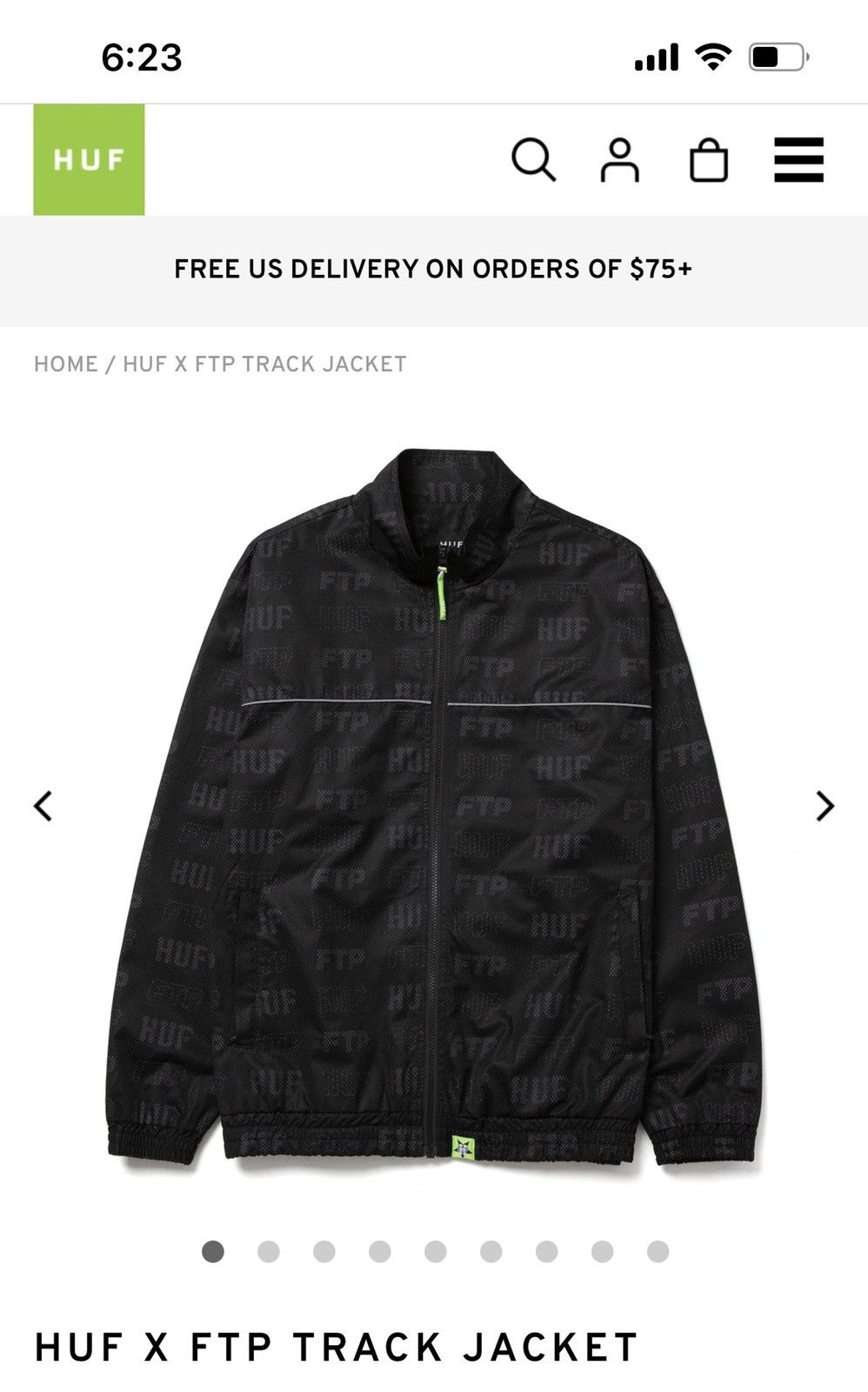Open the account profile icon

[620, 160]
